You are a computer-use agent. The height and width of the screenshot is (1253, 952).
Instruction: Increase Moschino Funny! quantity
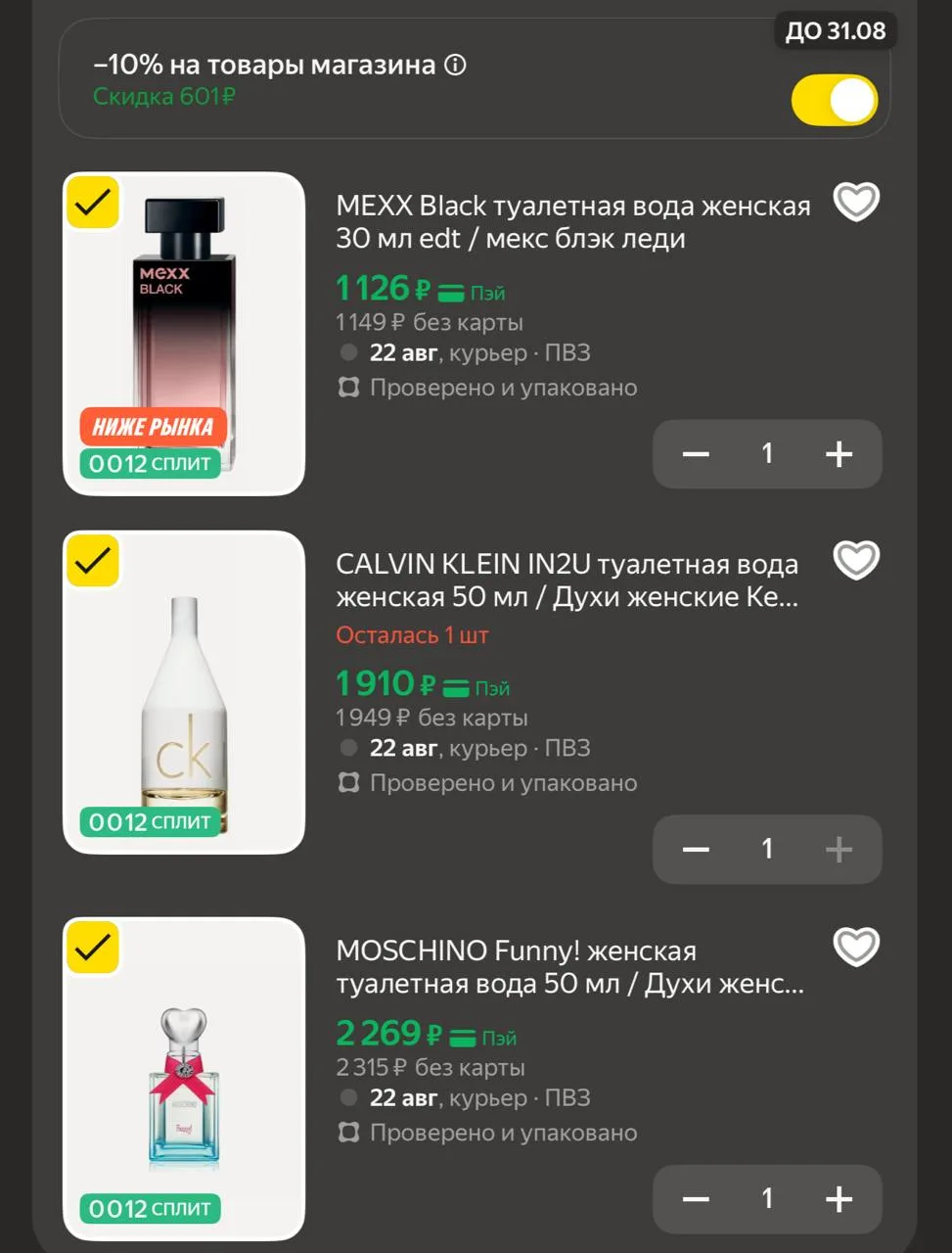pos(839,1199)
